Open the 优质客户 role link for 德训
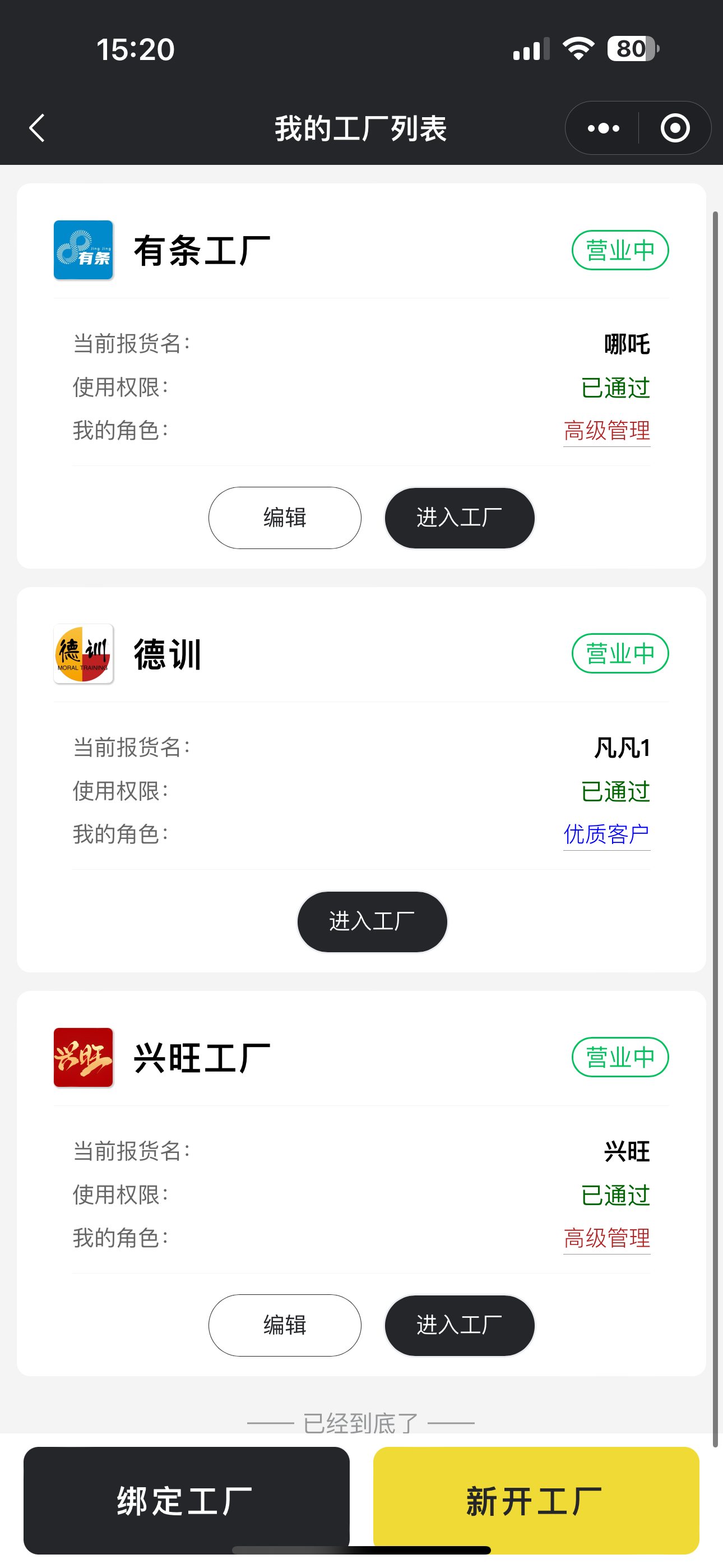 pos(607,834)
